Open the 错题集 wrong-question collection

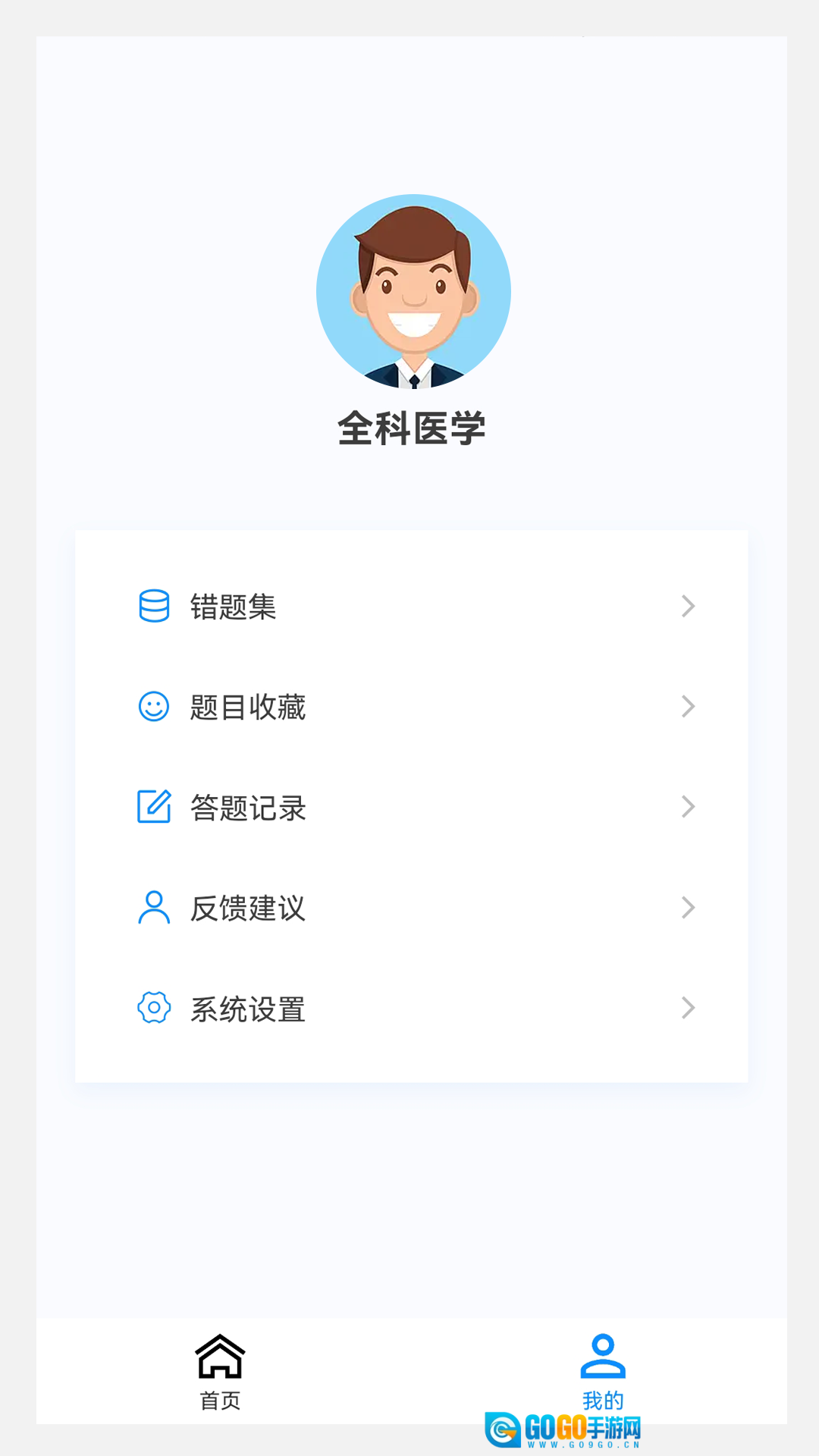[409, 607]
